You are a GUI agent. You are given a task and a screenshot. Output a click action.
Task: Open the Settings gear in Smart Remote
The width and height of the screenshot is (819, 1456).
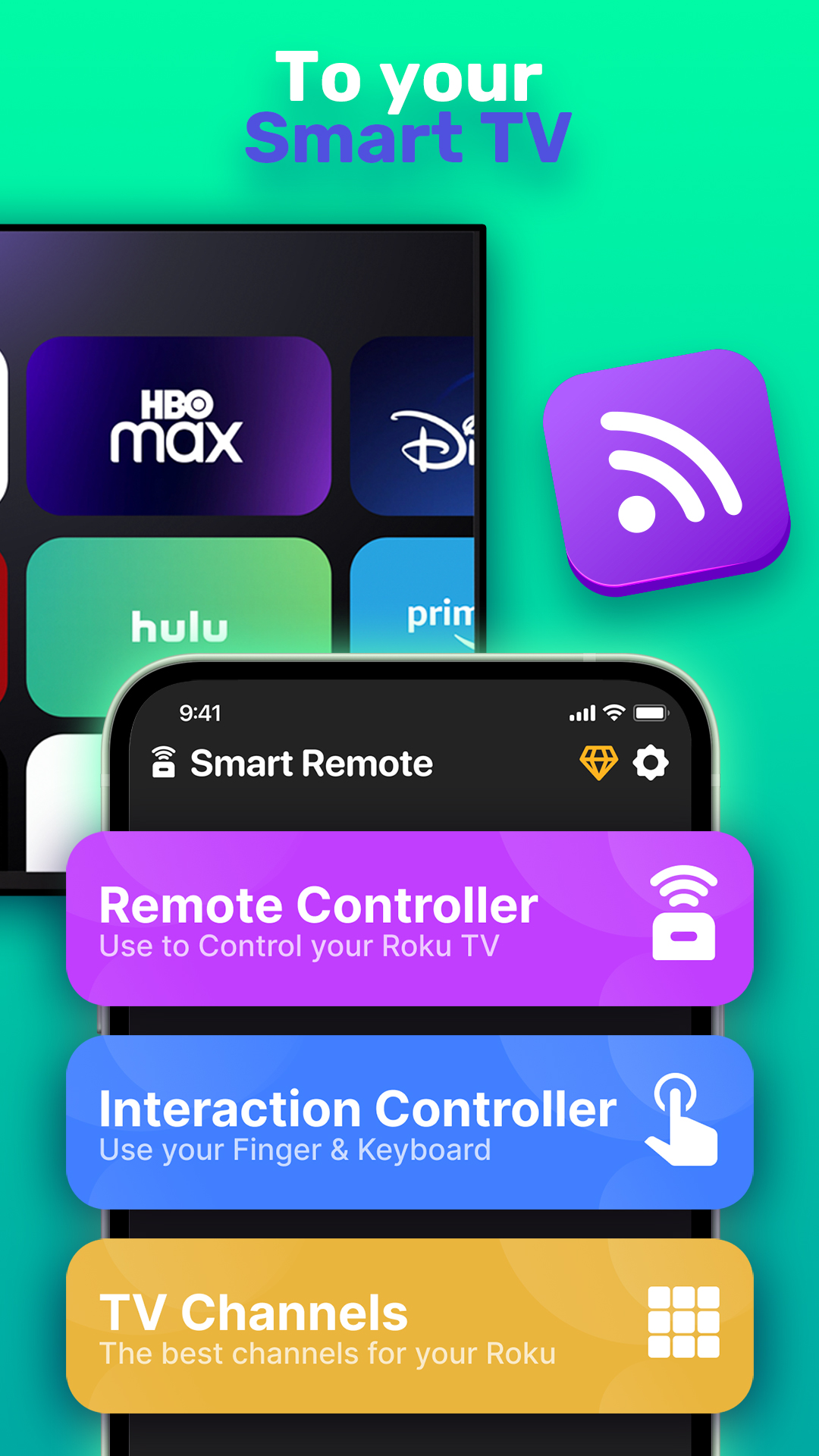coord(651,763)
